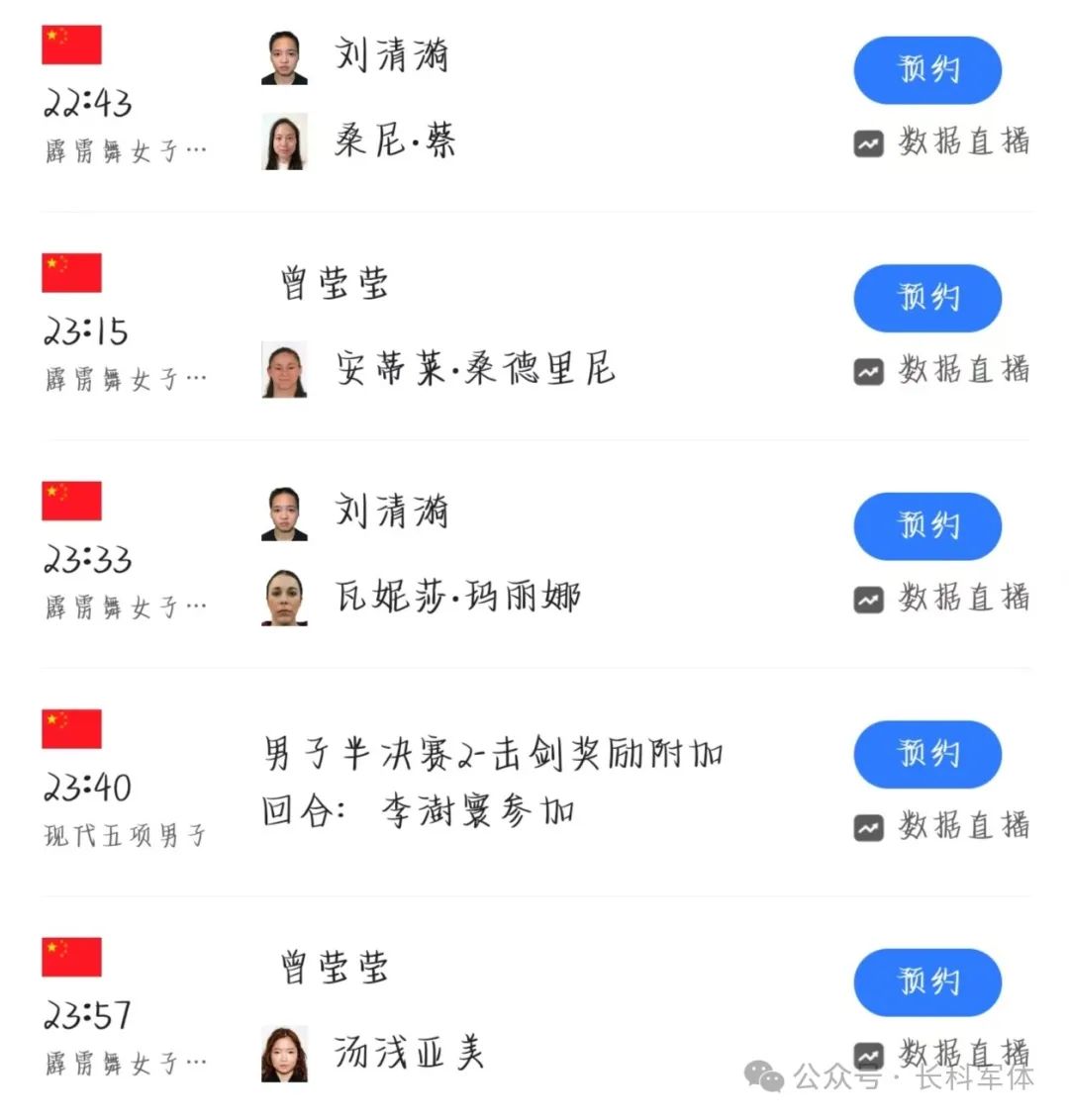The width and height of the screenshot is (1069, 1120).
Task: Open the 22:43 刘清漪 vs 桑尼·蔡 match
Action: tap(445, 99)
